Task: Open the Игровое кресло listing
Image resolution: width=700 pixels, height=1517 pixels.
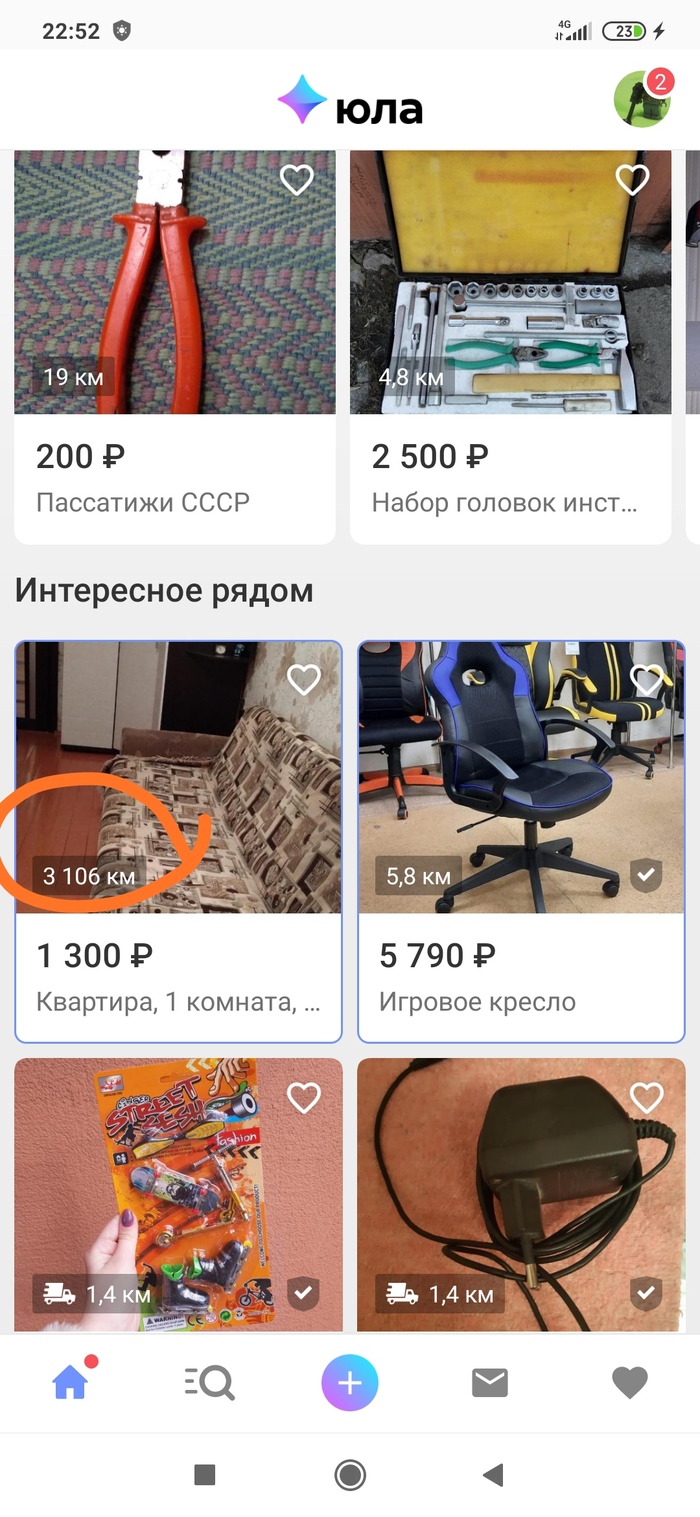Action: (520, 800)
